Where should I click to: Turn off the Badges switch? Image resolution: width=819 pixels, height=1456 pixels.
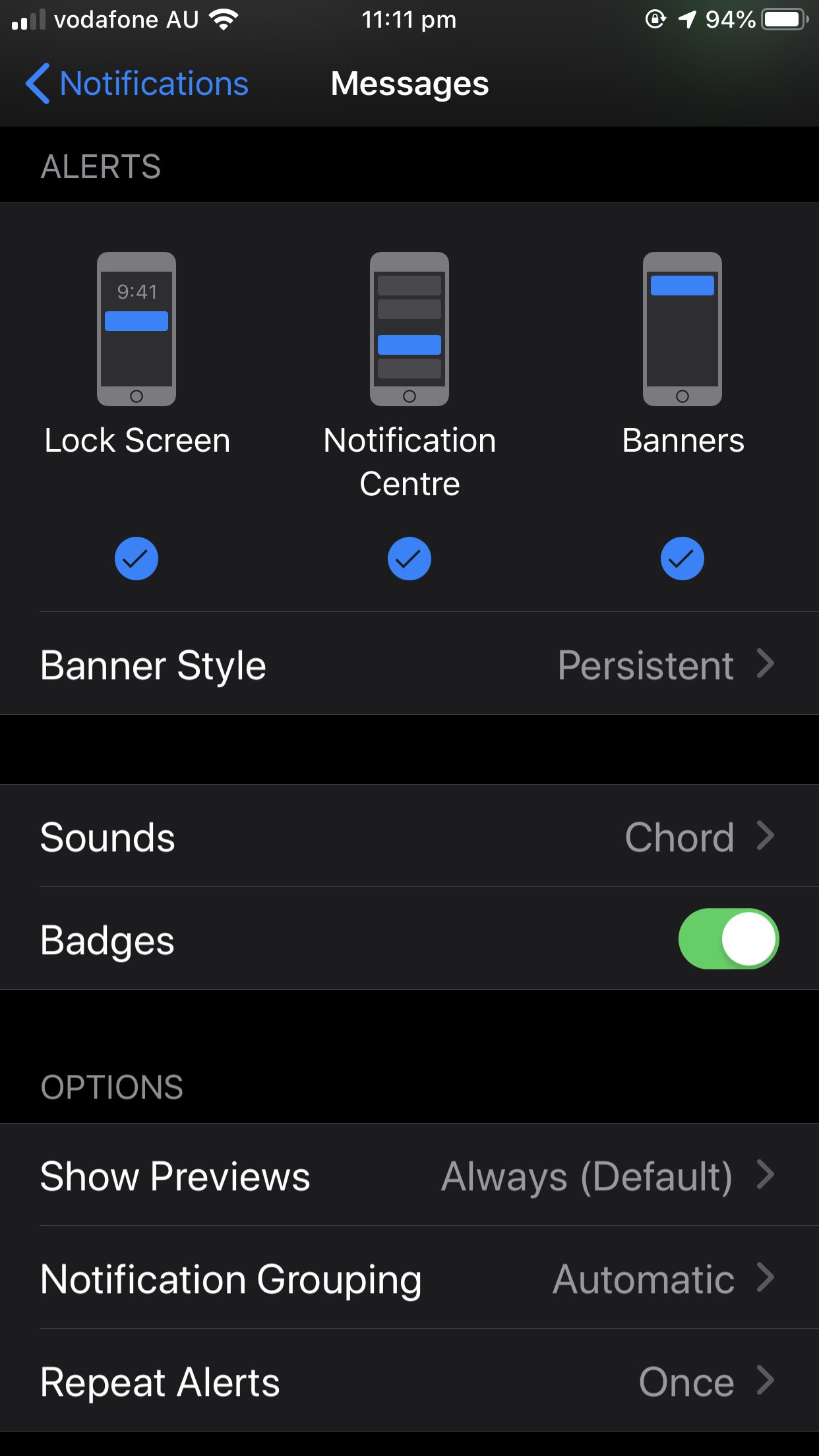pos(728,939)
